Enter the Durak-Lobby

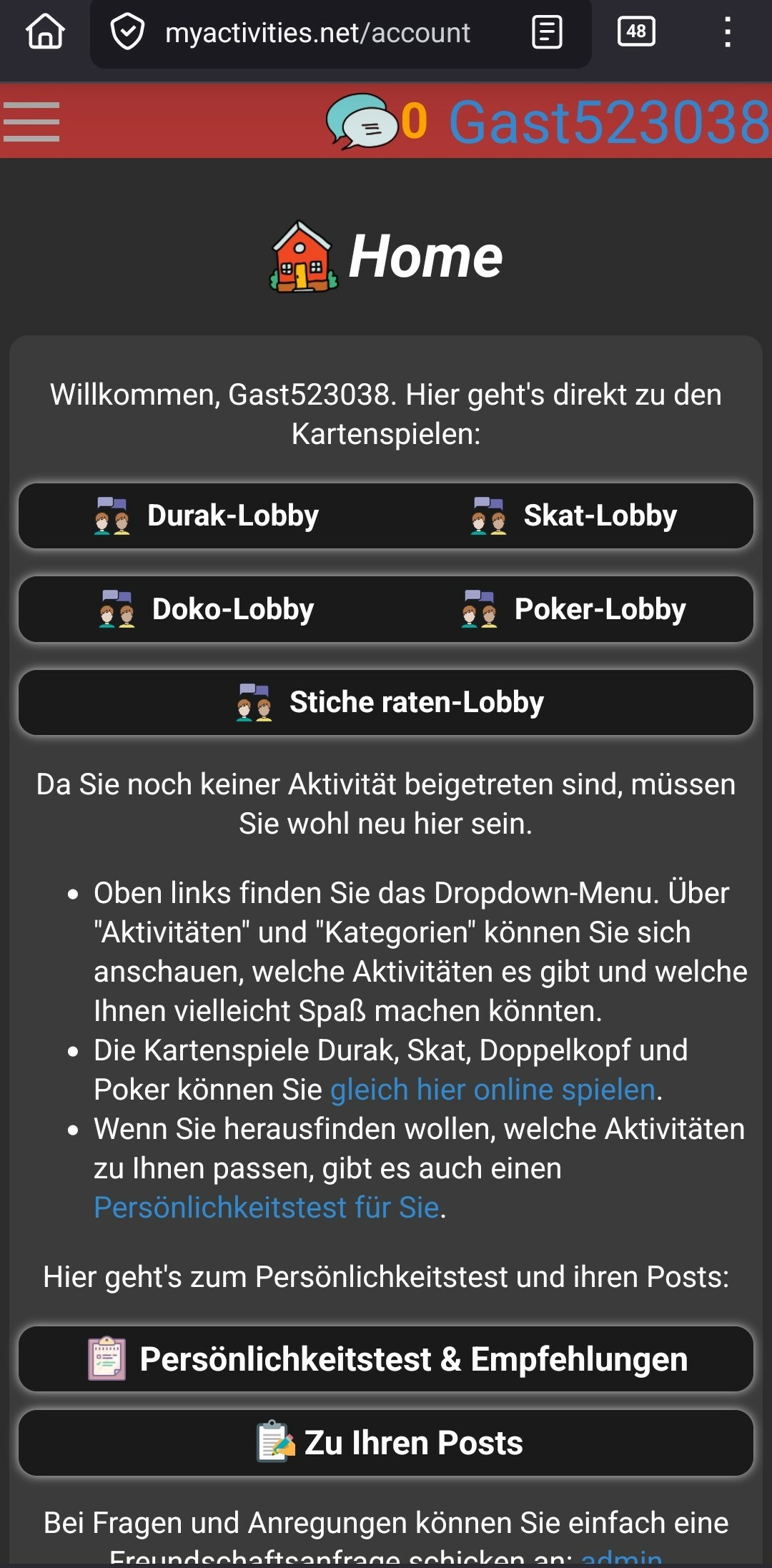[207, 516]
